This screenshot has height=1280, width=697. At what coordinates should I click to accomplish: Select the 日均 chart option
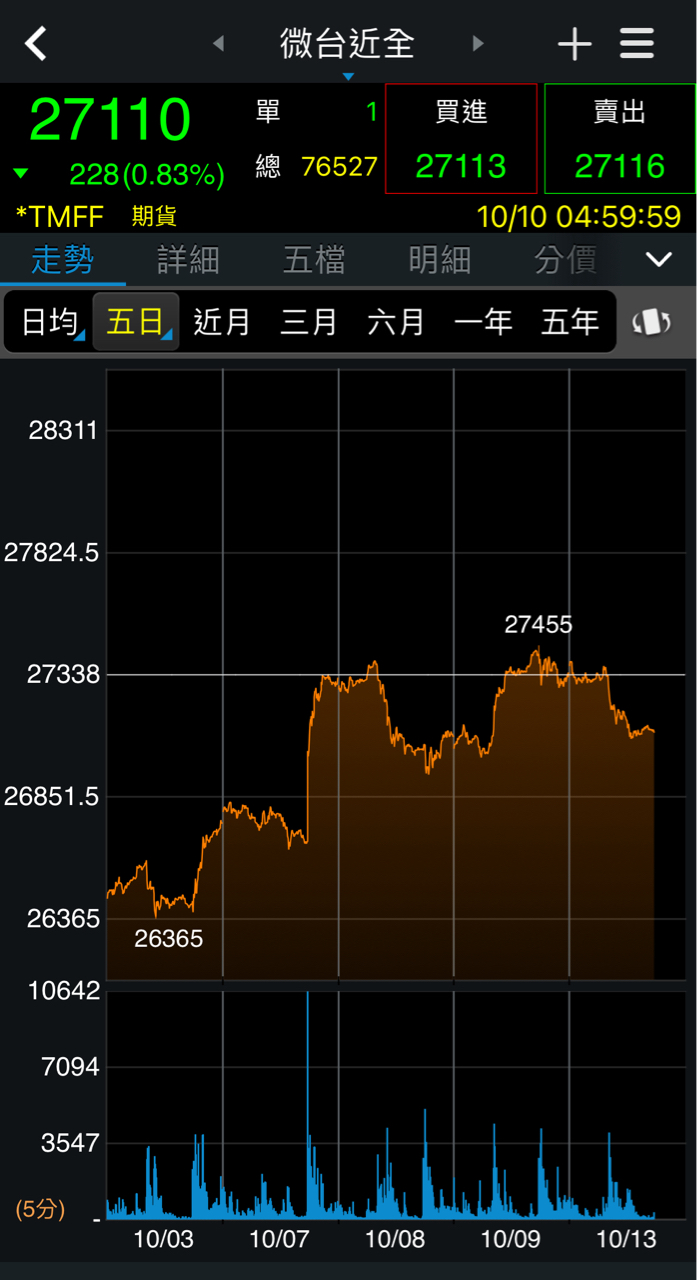click(x=49, y=322)
